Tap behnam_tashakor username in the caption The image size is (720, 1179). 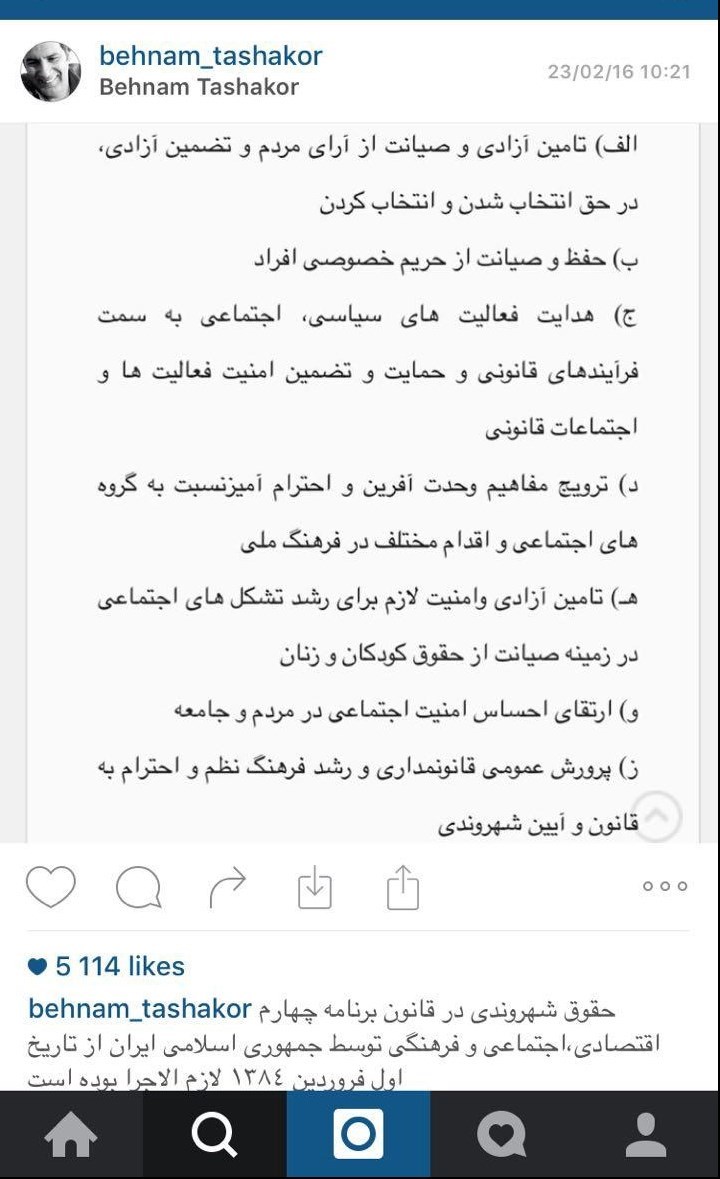(x=139, y=1008)
